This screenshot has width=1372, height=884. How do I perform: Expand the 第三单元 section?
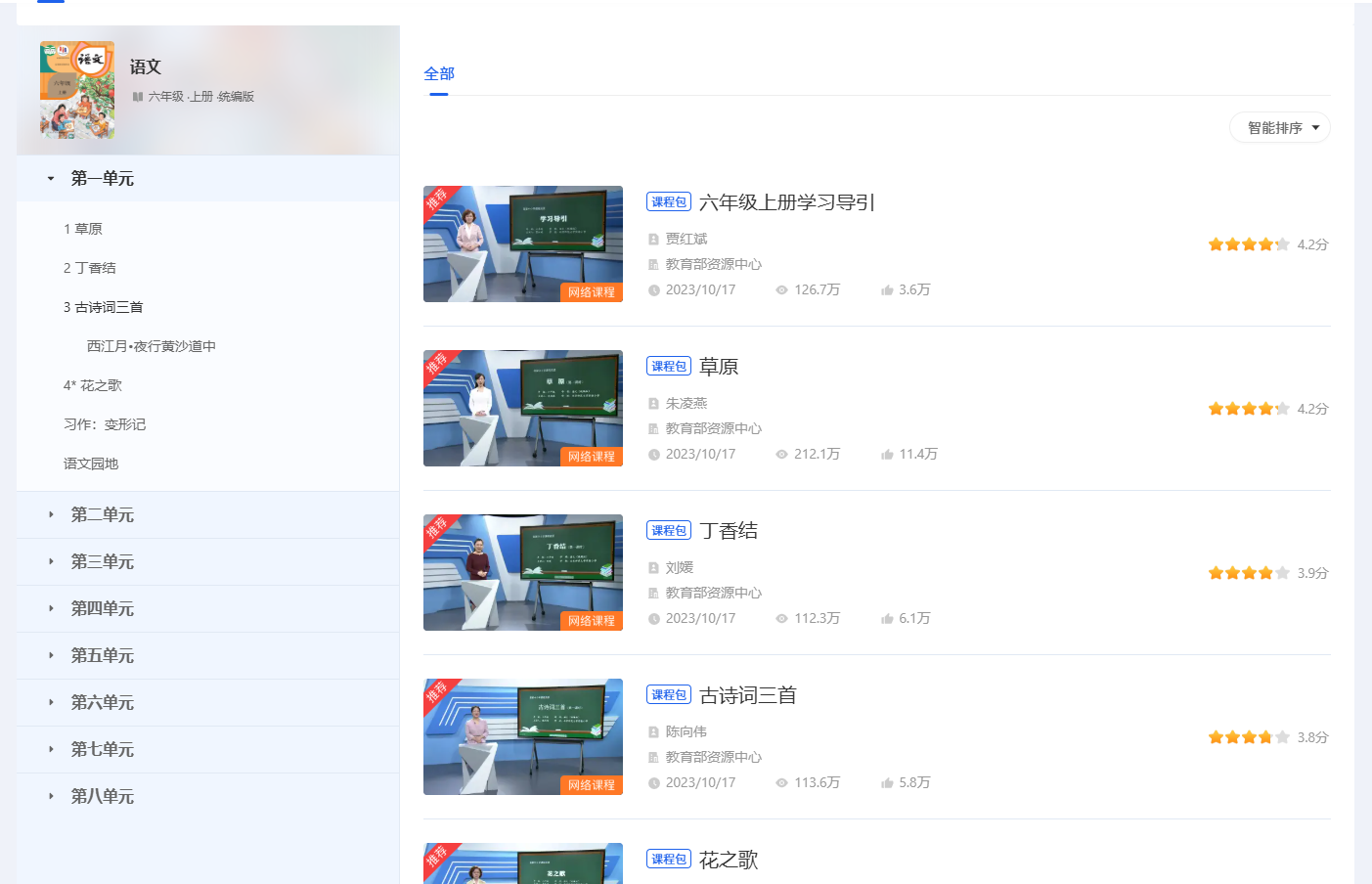102,562
